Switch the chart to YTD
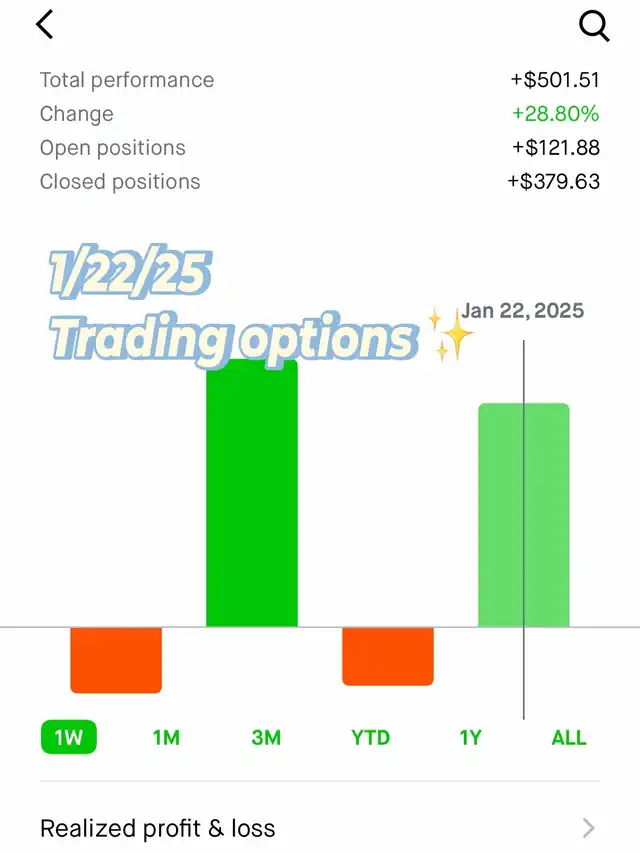Screen dimensions: 640x853 pyautogui.click(x=370, y=738)
